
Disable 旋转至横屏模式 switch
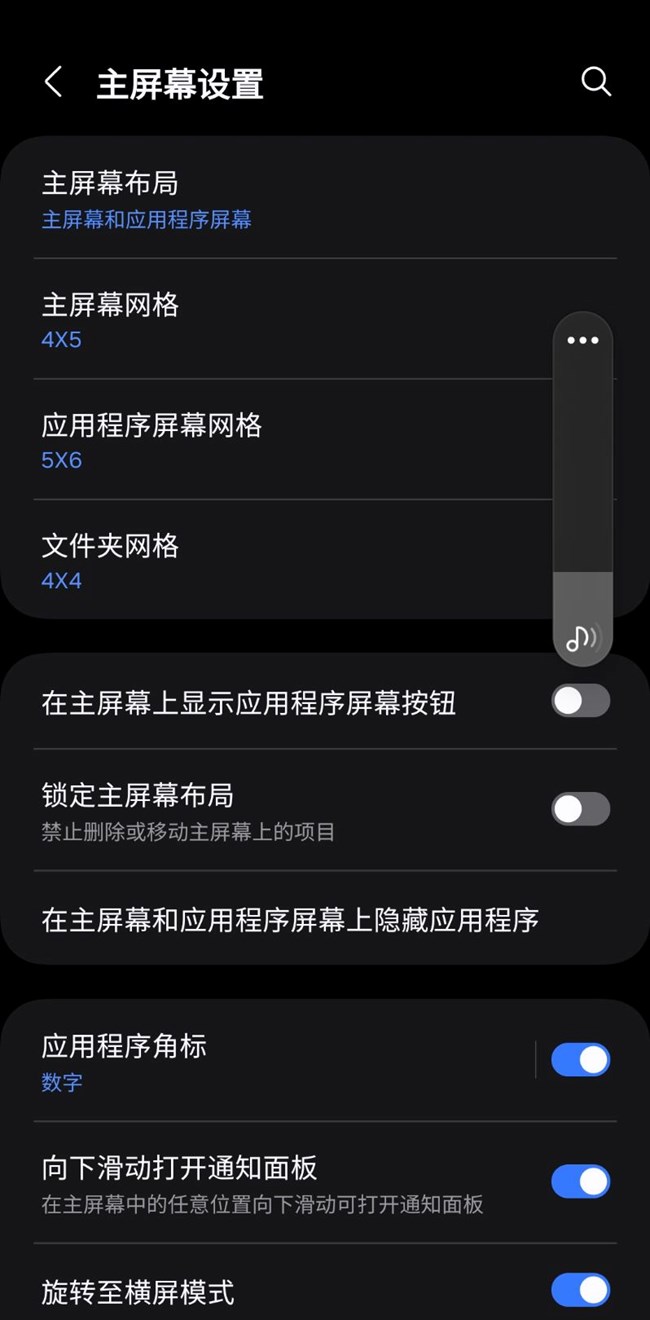(581, 1290)
